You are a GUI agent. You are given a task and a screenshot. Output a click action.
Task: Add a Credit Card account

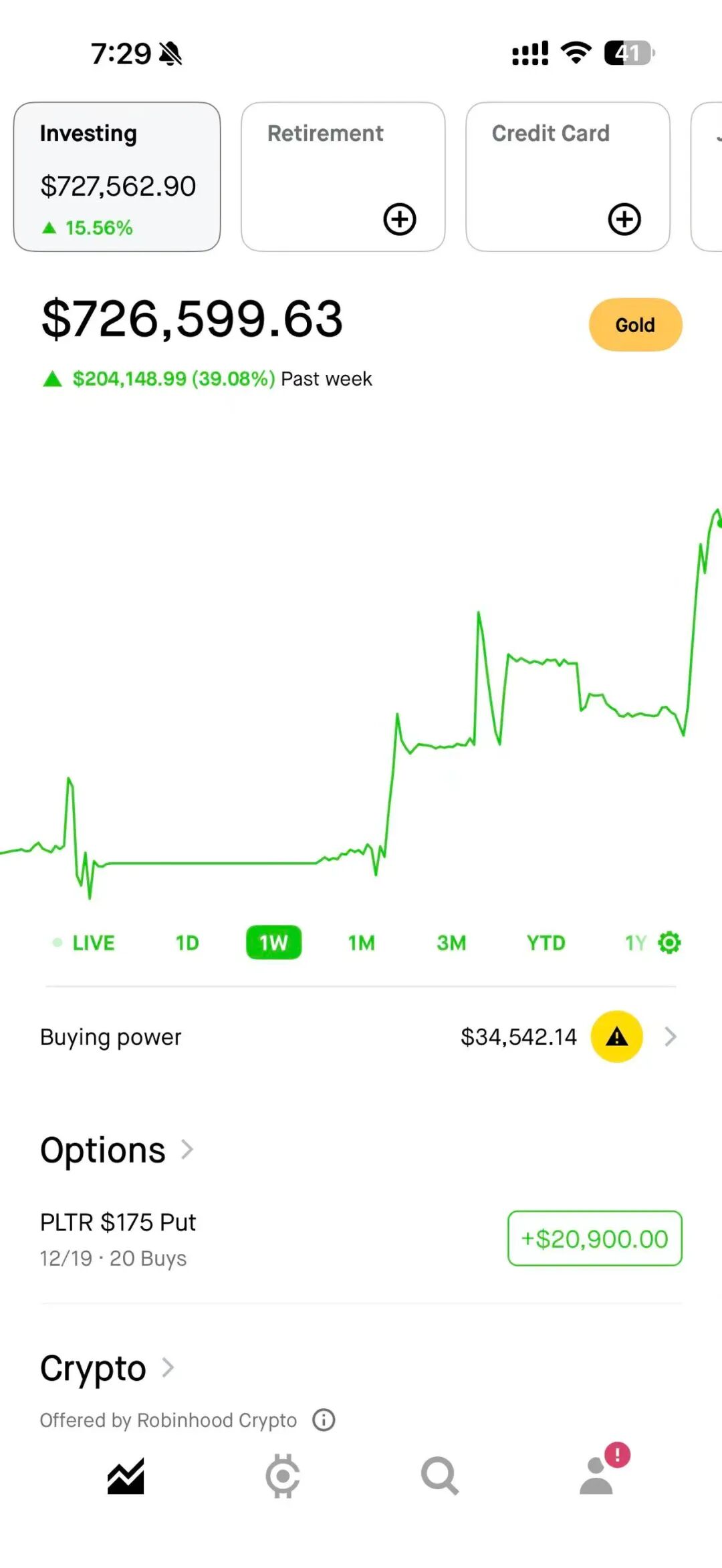click(x=624, y=219)
